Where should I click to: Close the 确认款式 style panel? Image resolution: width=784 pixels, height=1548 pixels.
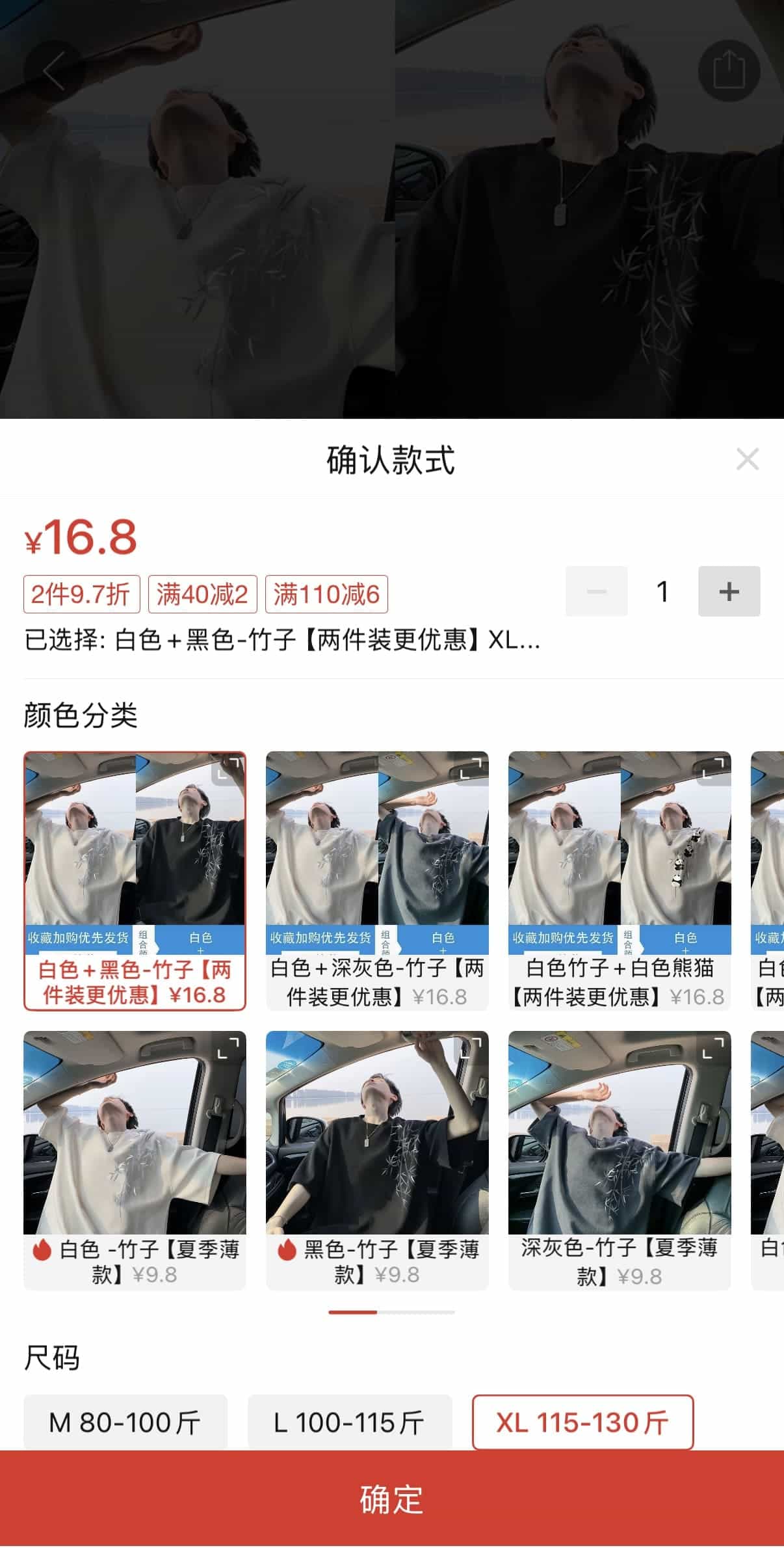coord(747,459)
